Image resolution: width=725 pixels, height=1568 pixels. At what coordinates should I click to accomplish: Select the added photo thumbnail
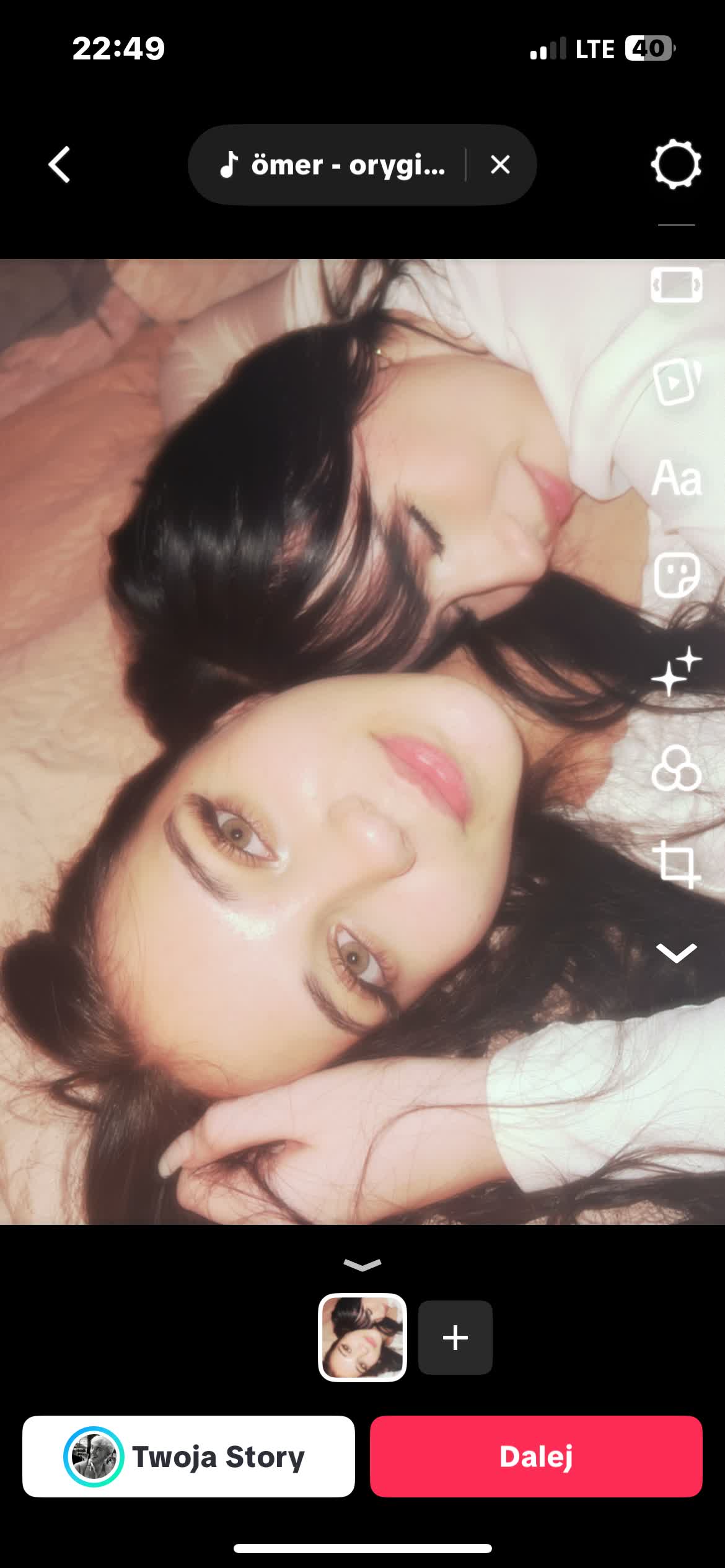362,1338
